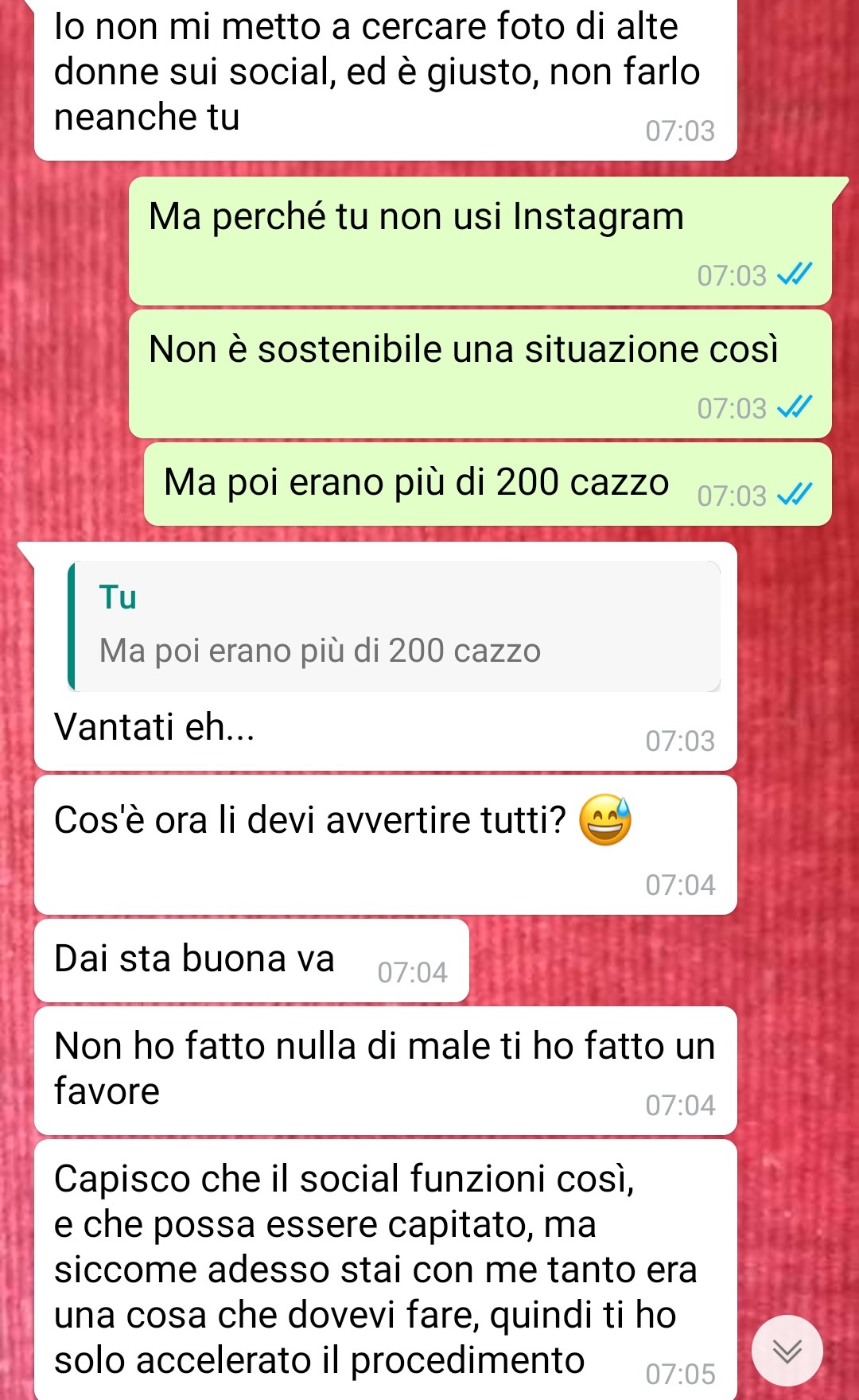
Task: Open quoted reply 'Ma poi erano più di 200'
Action: (395, 627)
